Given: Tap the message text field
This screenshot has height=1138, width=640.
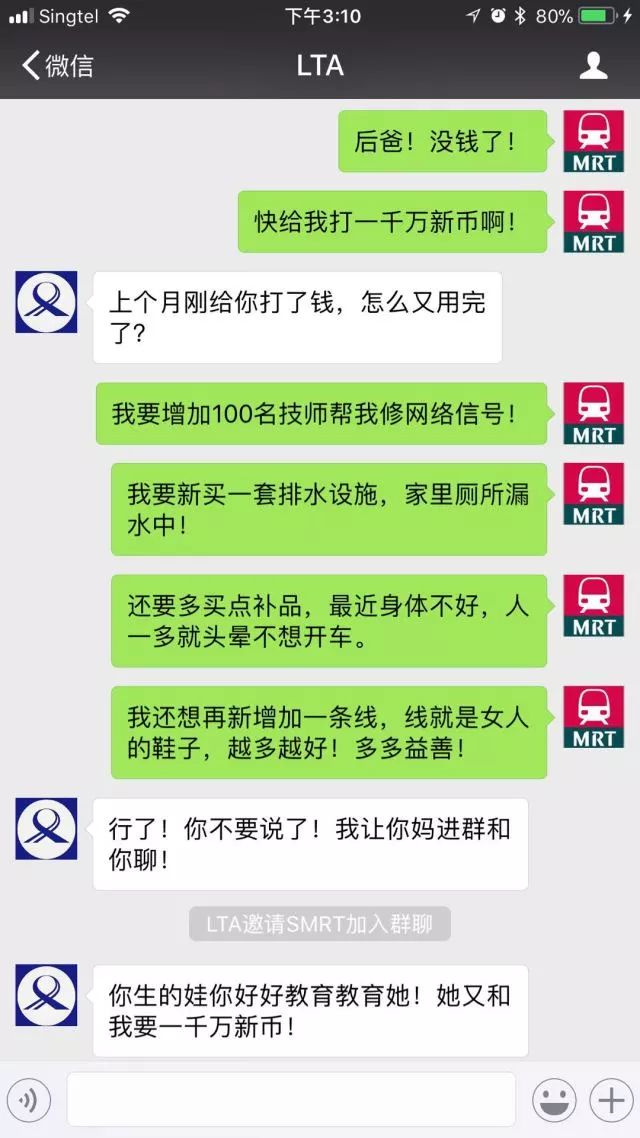Looking at the screenshot, I should 290,1100.
